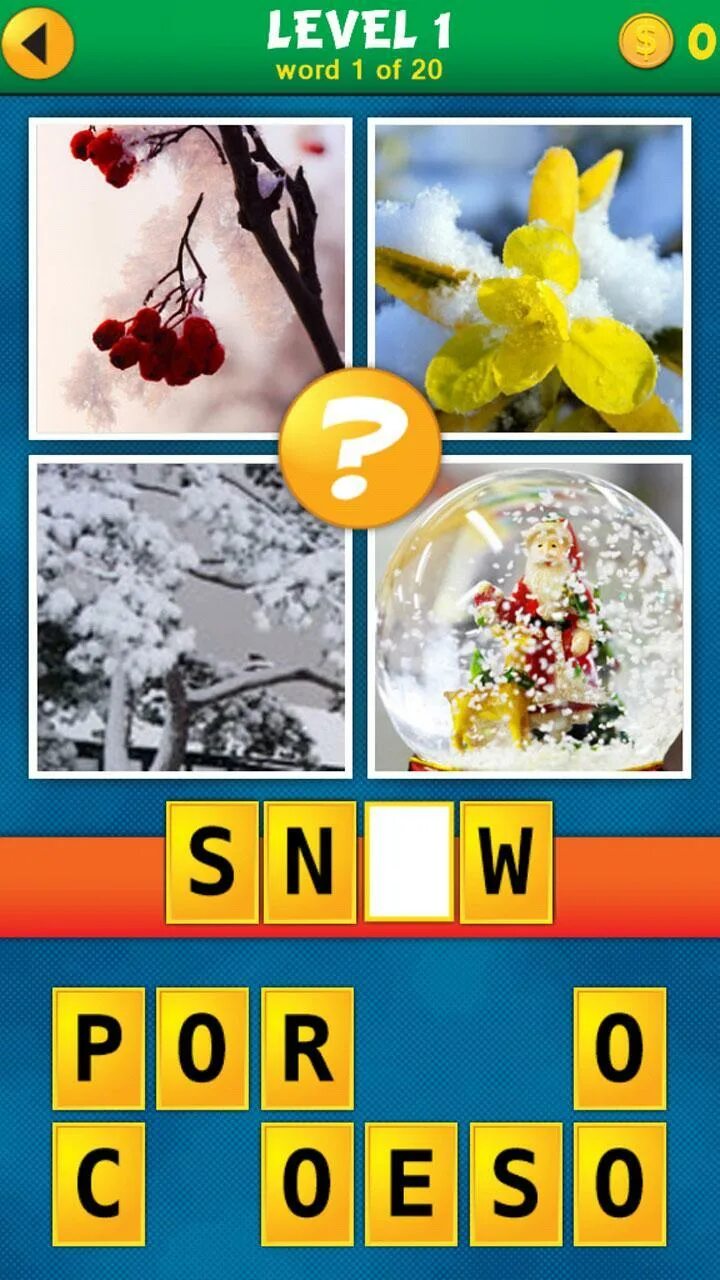720x1280 pixels.
Task: Select the letter R tile
Action: click(307, 1049)
